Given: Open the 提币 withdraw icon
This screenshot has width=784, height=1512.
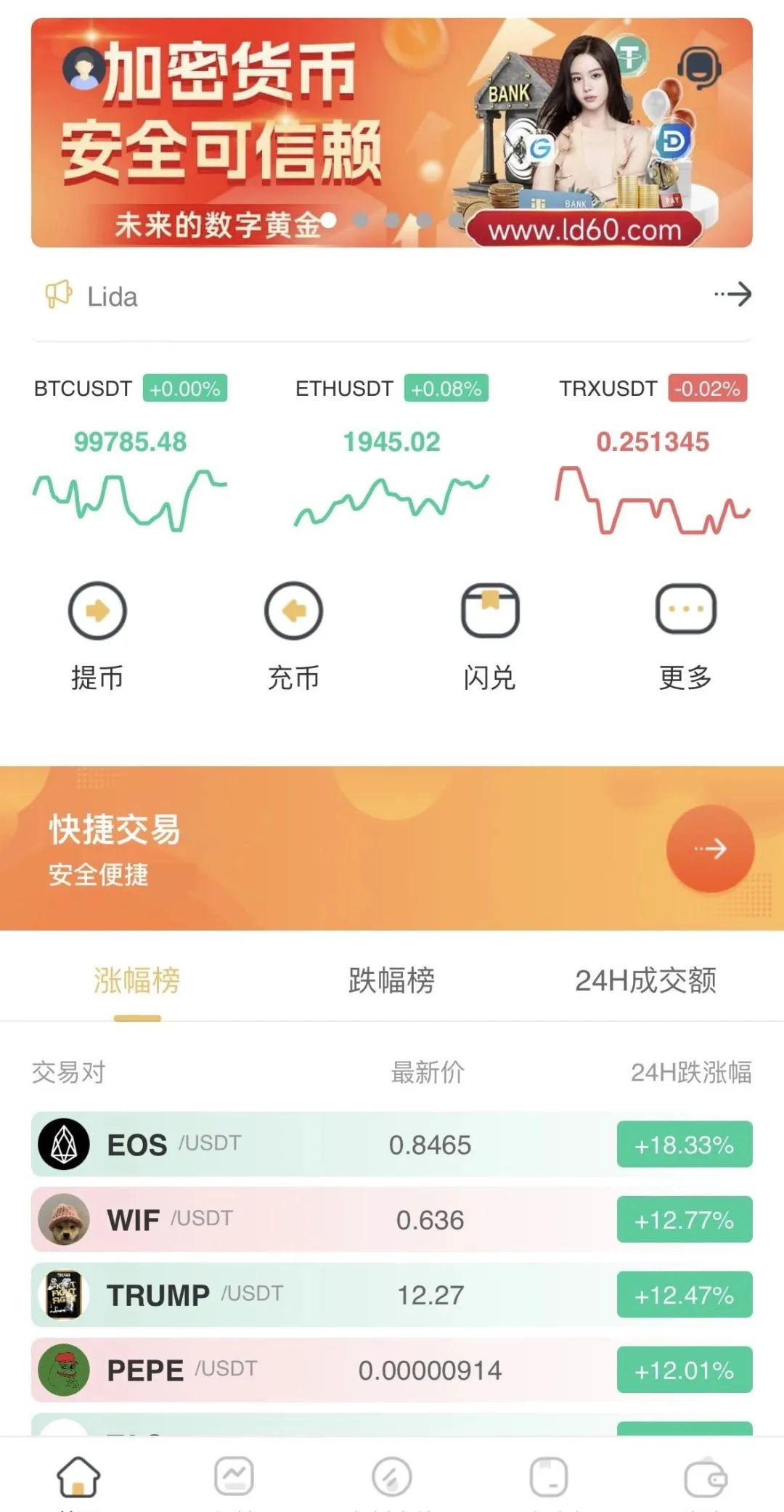Looking at the screenshot, I should (x=98, y=612).
